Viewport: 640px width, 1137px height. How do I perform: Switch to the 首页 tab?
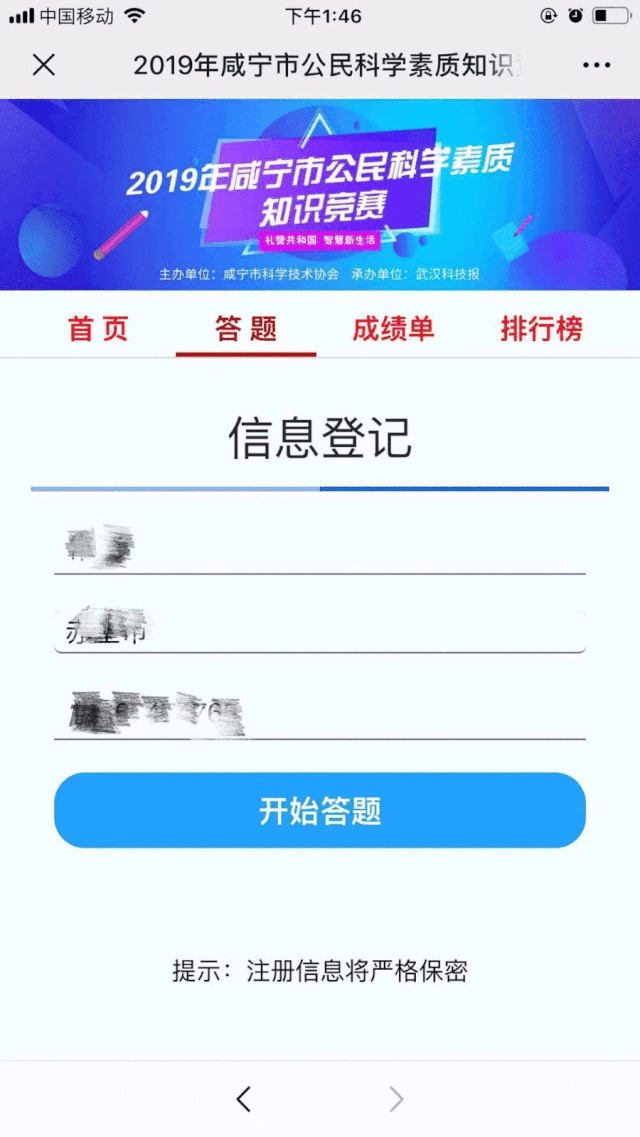tap(98, 329)
